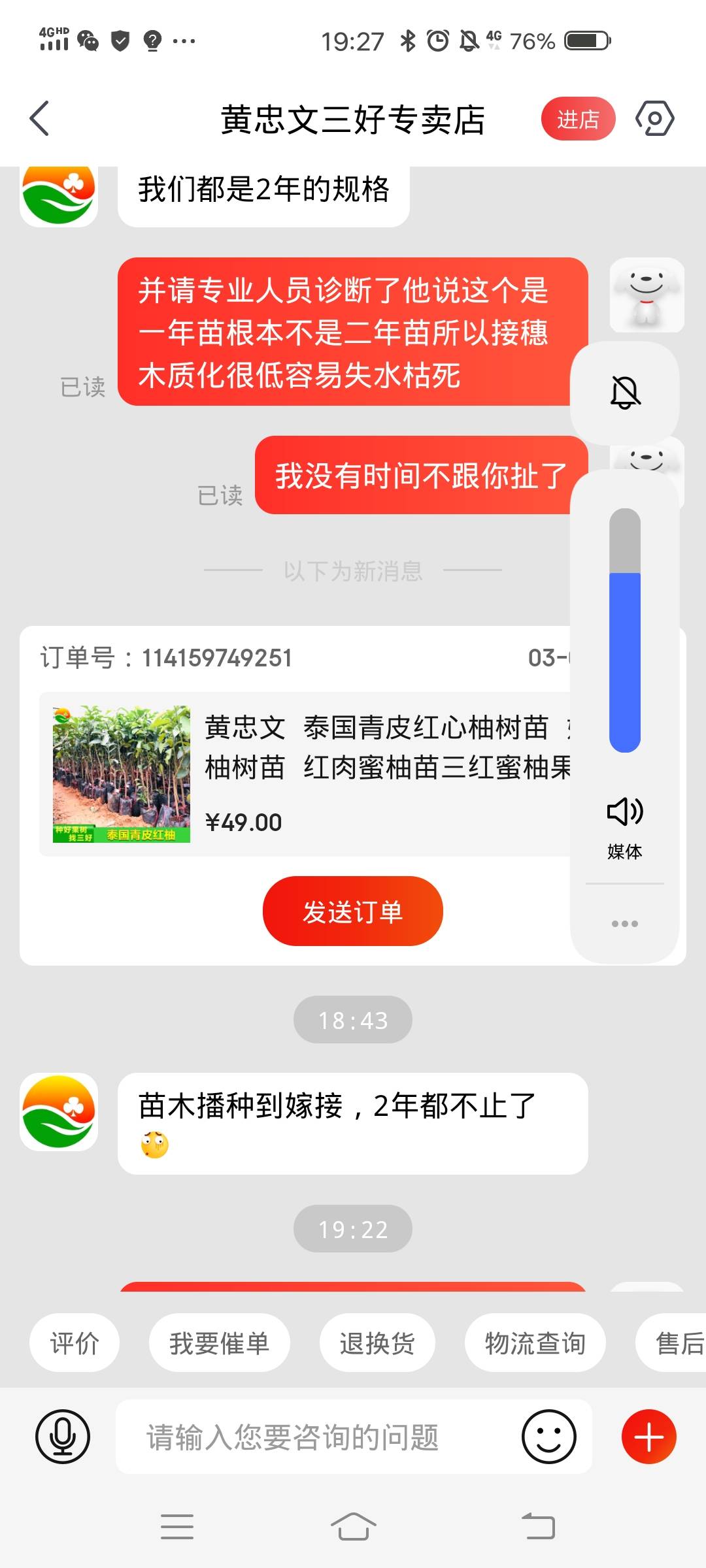Toggle the ringer mute bell in volume panel
The height and width of the screenshot is (1568, 706).
[x=625, y=393]
